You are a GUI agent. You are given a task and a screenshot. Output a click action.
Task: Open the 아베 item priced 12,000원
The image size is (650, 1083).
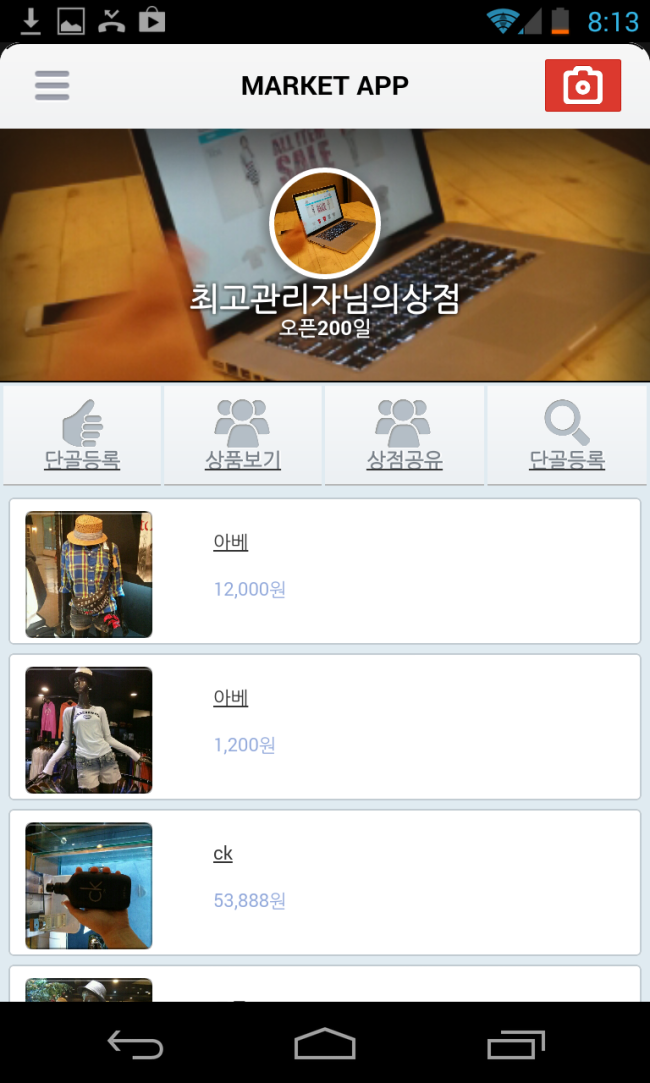(x=325, y=572)
